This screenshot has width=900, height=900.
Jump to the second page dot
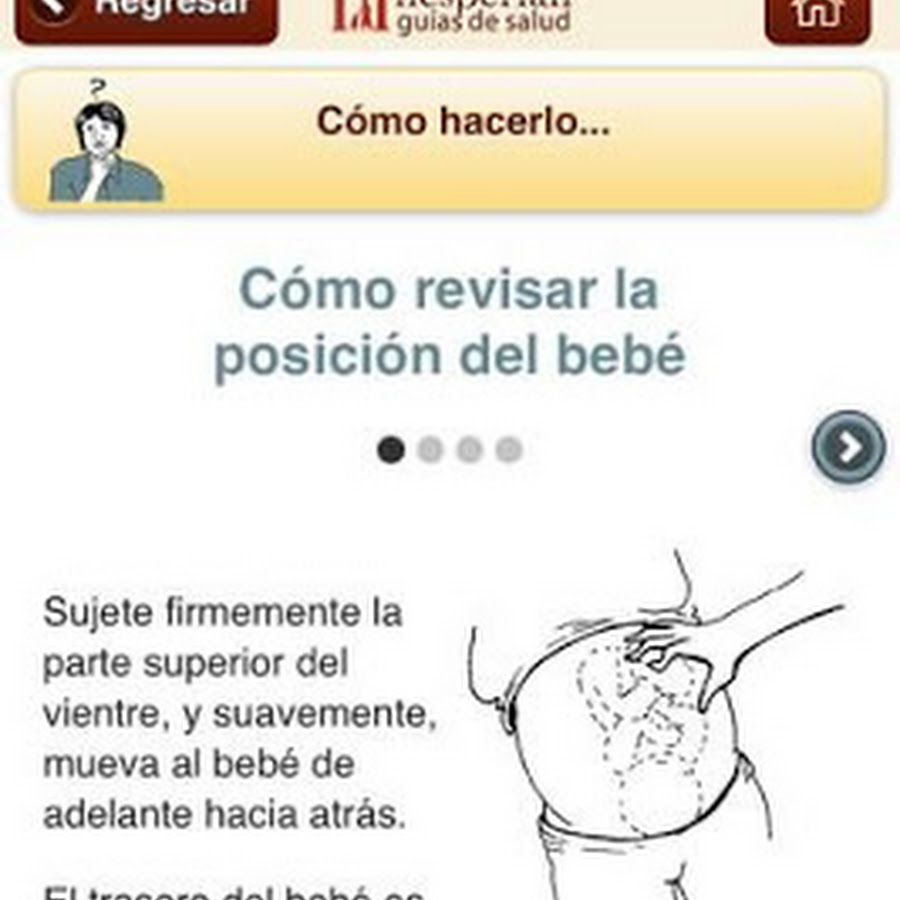point(430,450)
